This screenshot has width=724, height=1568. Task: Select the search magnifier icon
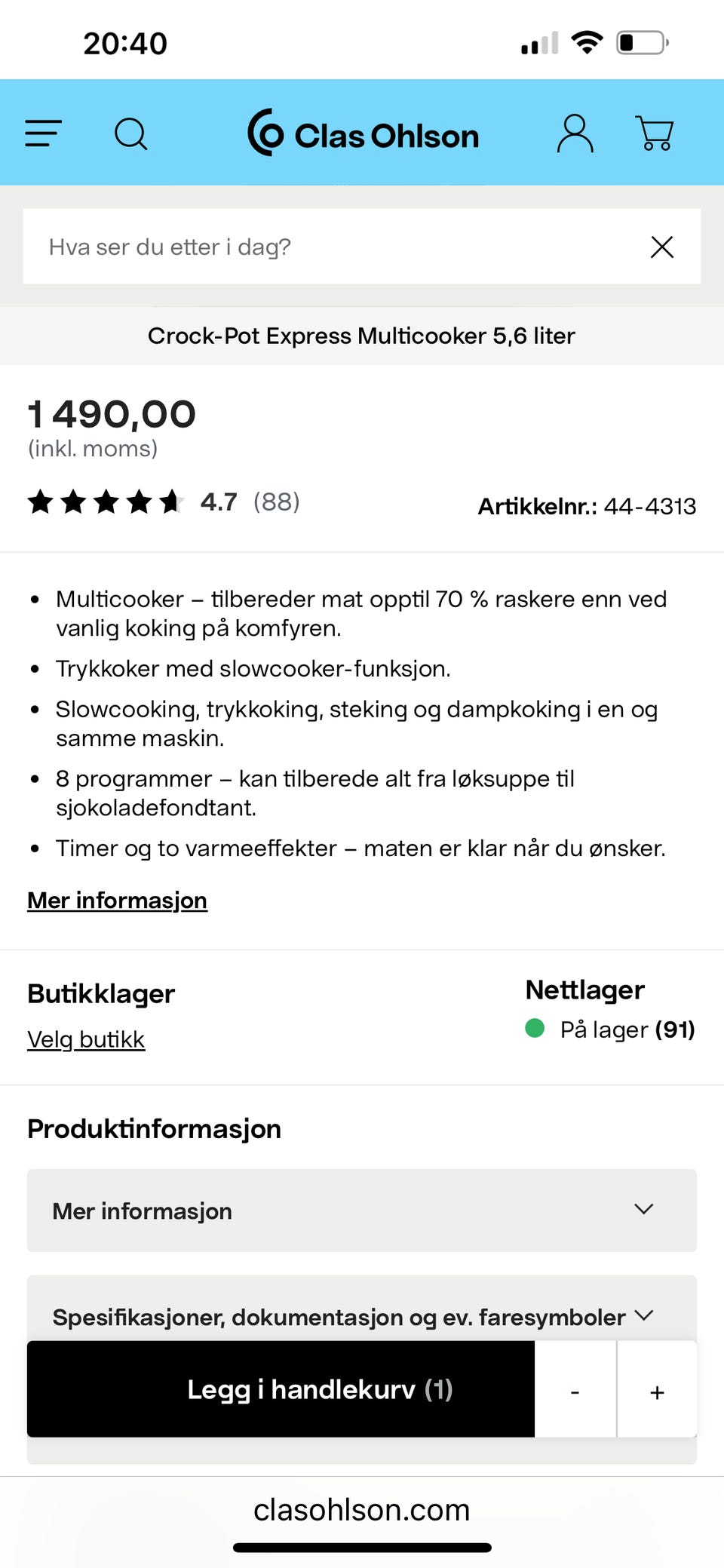pyautogui.click(x=131, y=133)
